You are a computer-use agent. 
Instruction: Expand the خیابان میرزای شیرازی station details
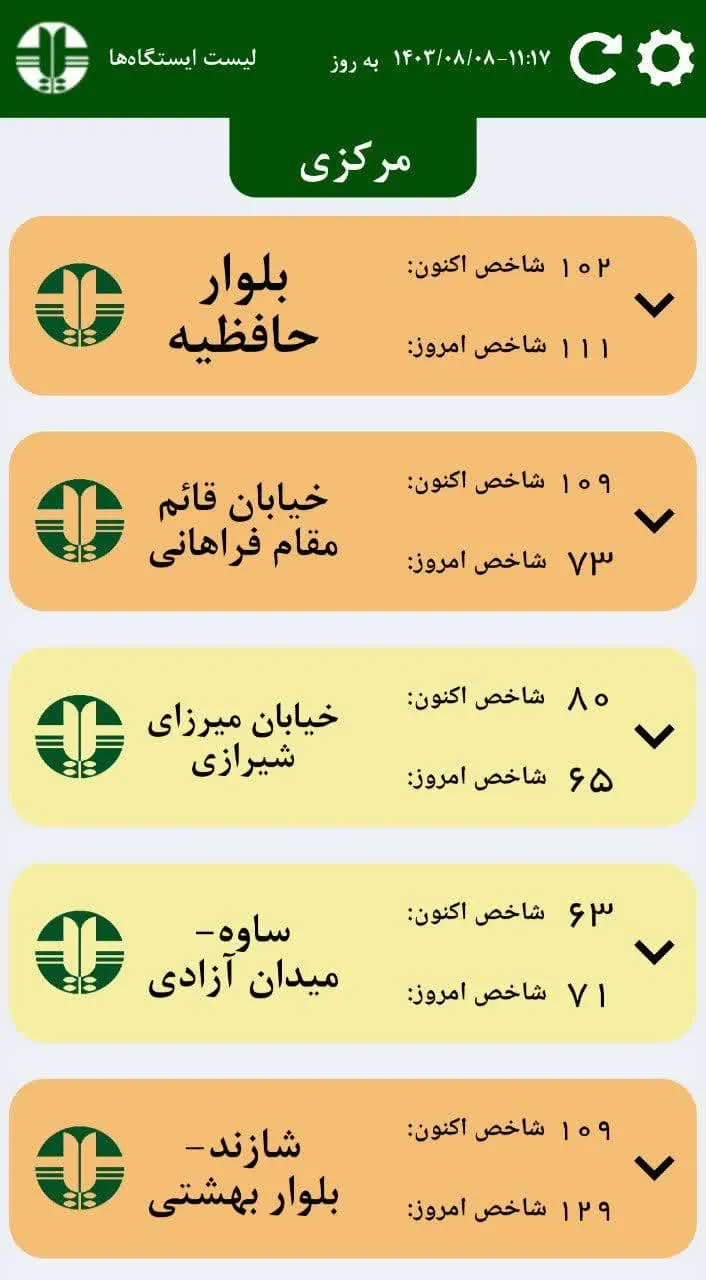[x=656, y=737]
